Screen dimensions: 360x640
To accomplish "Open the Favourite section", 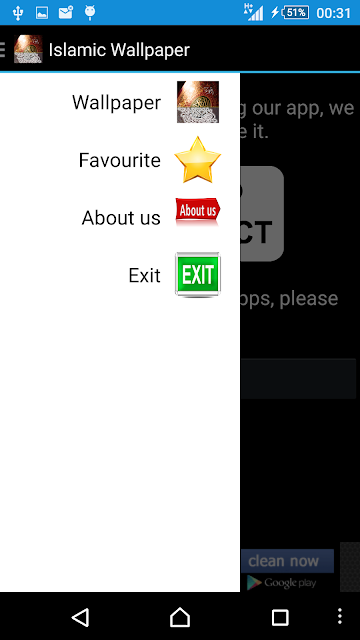I will click(120, 160).
